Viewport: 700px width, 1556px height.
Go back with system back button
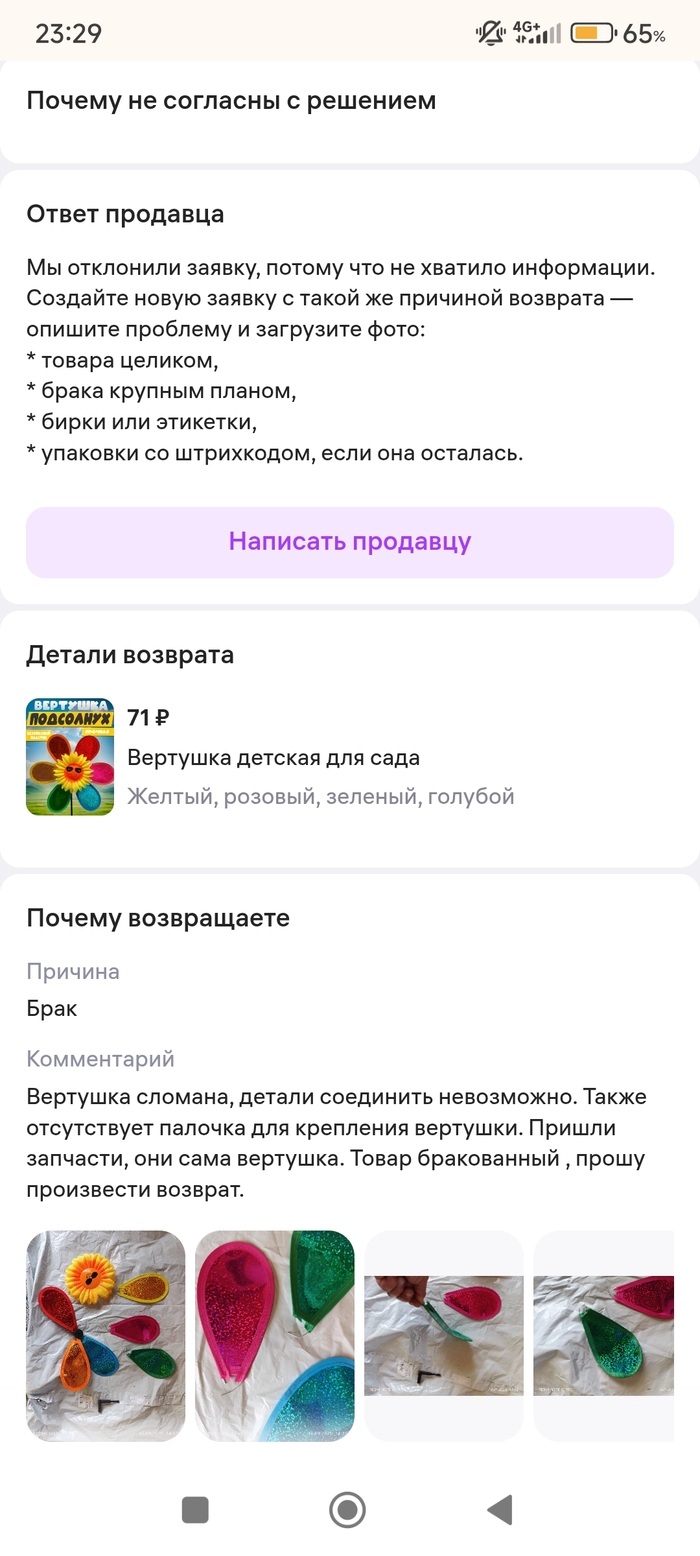(x=499, y=1509)
